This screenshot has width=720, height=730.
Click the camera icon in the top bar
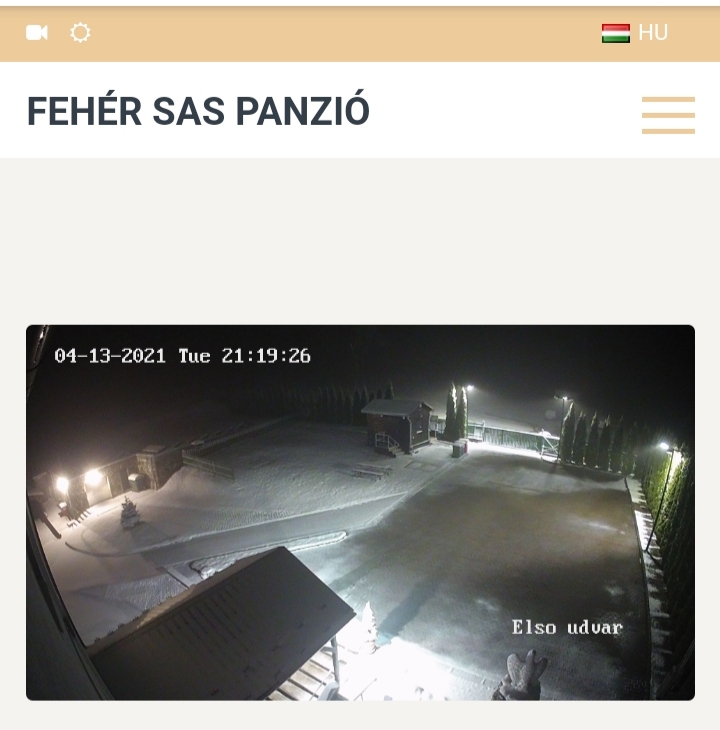(x=37, y=31)
